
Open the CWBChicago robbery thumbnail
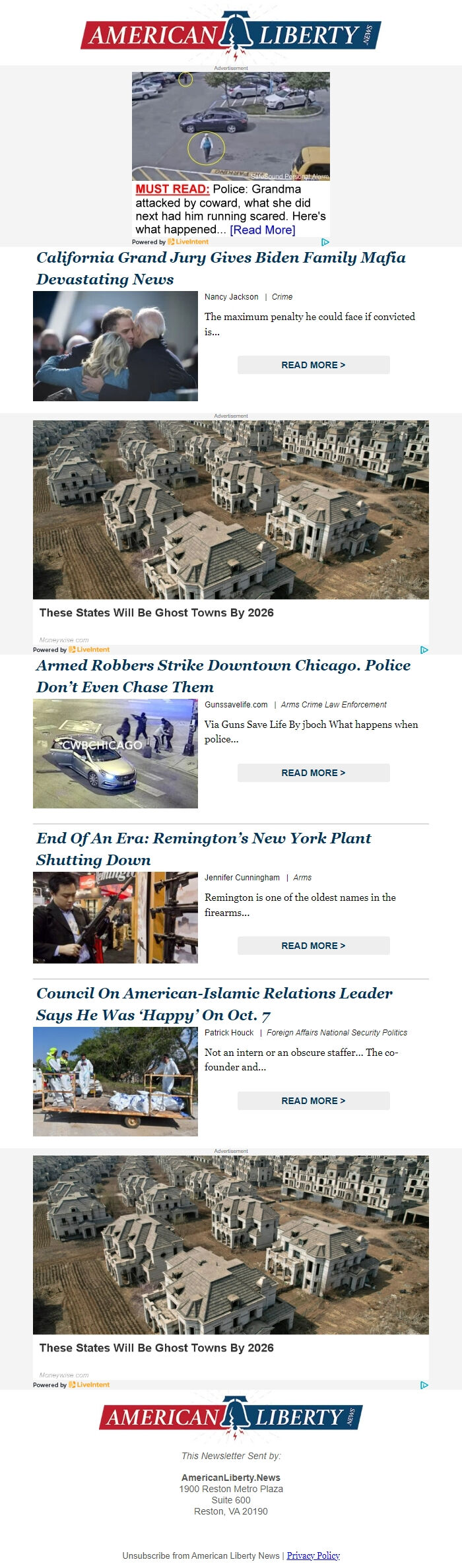[115, 754]
